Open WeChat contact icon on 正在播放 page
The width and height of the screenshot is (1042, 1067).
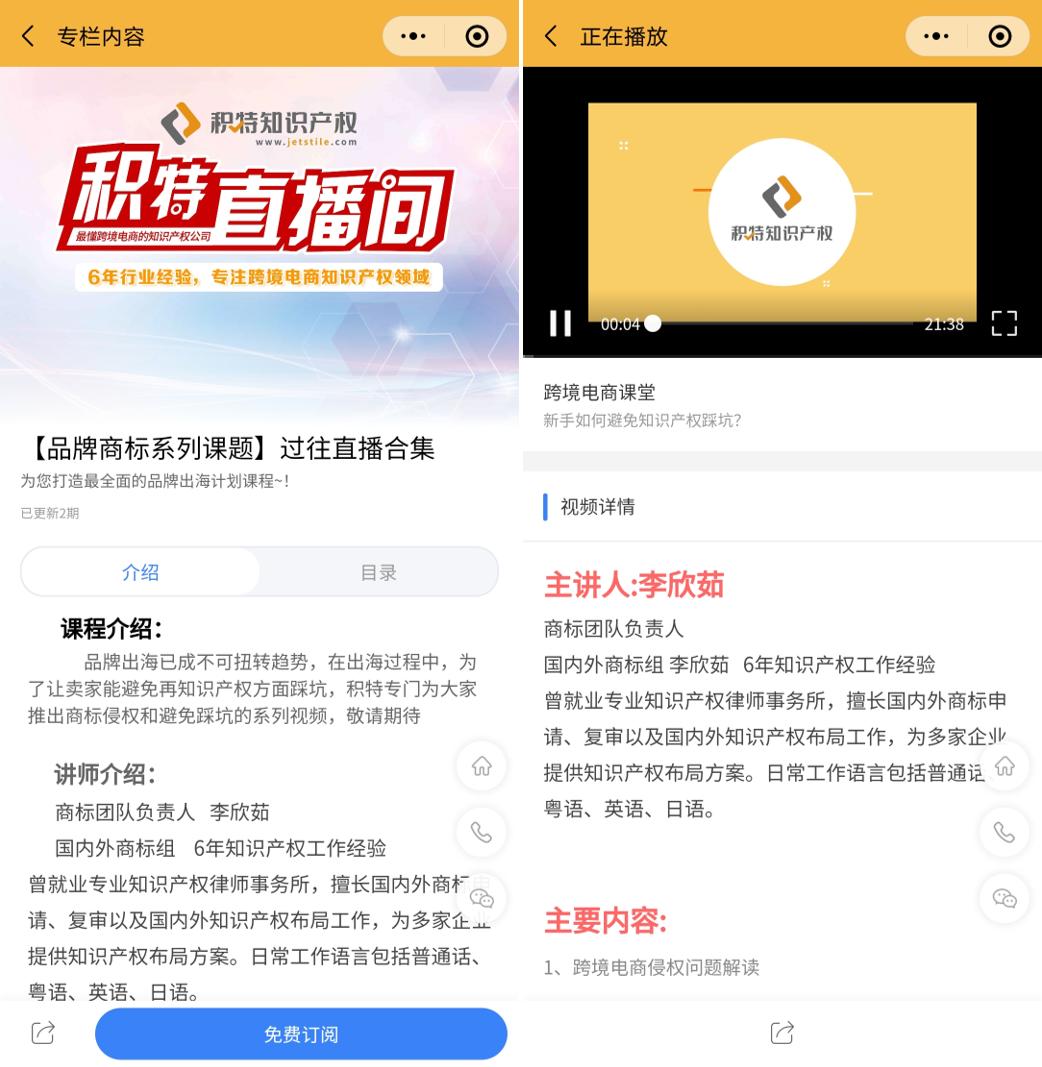pyautogui.click(x=1004, y=898)
